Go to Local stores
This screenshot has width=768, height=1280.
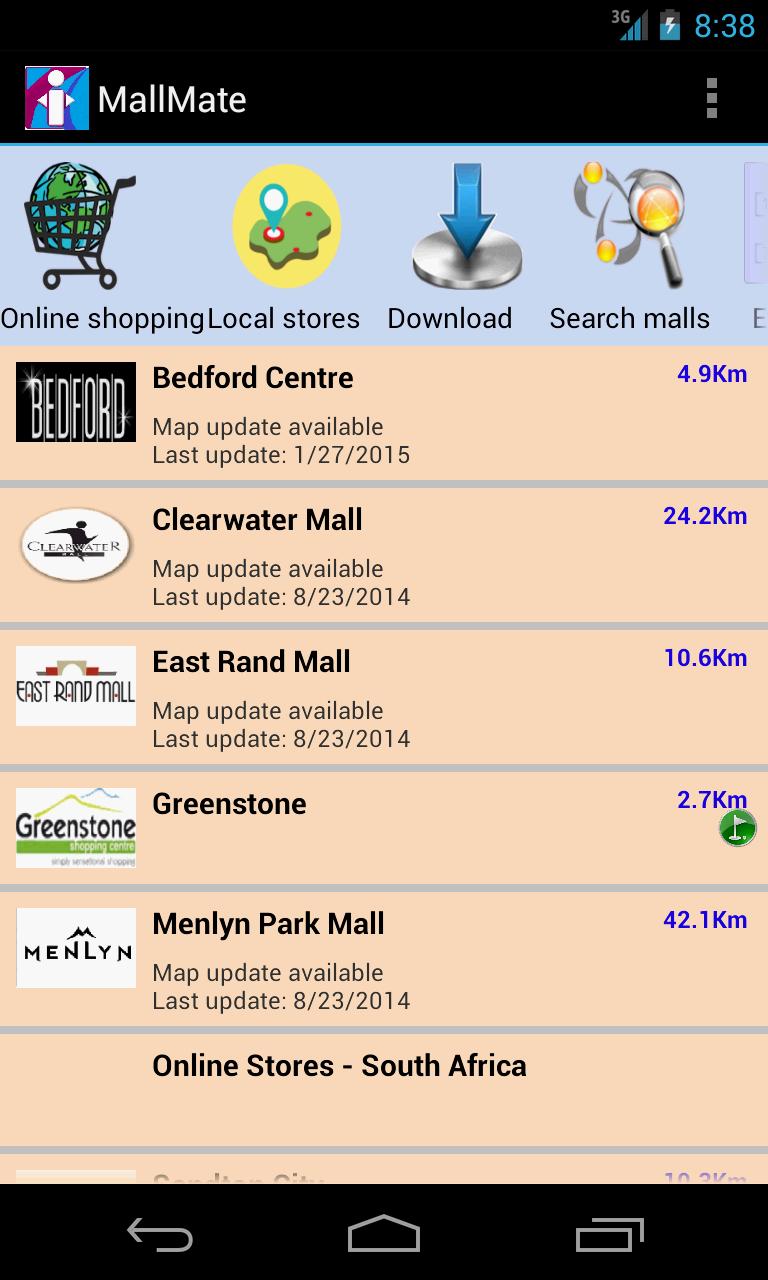(284, 246)
